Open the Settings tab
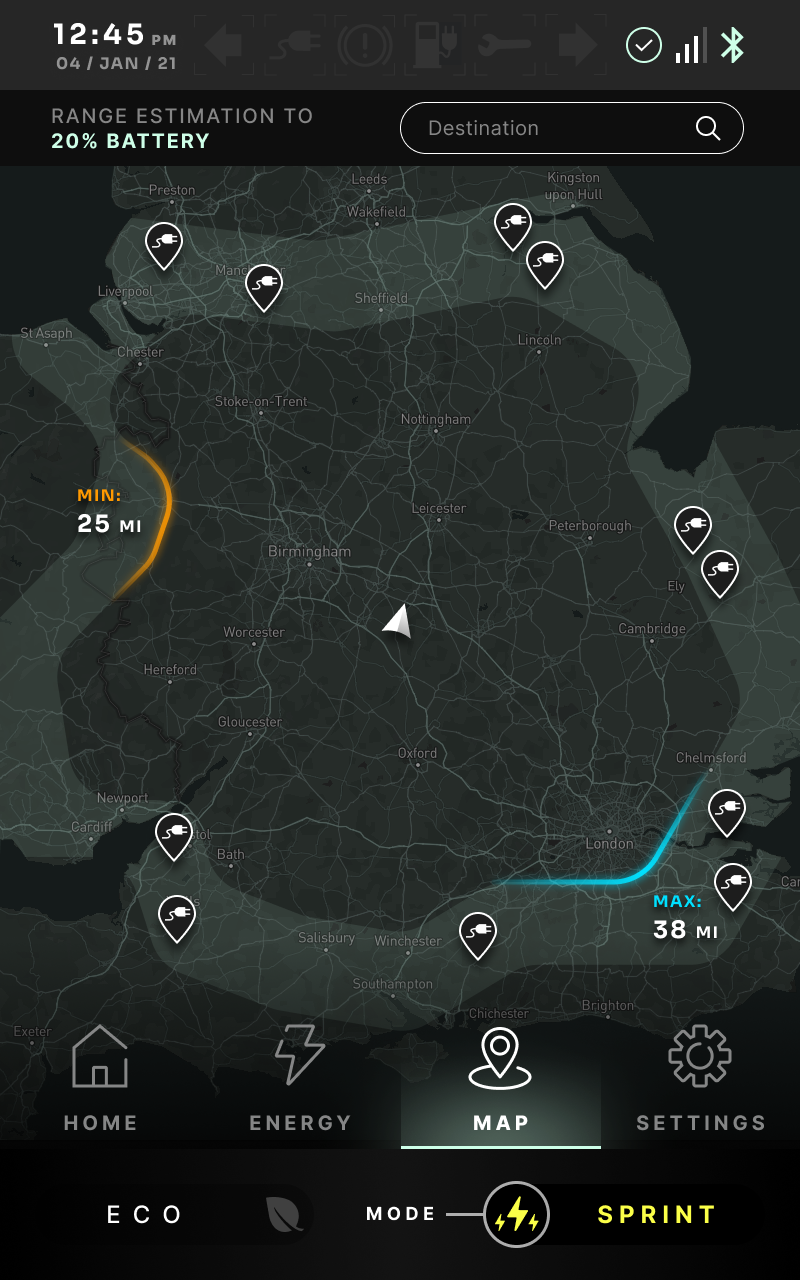The height and width of the screenshot is (1280, 800). (x=700, y=1080)
